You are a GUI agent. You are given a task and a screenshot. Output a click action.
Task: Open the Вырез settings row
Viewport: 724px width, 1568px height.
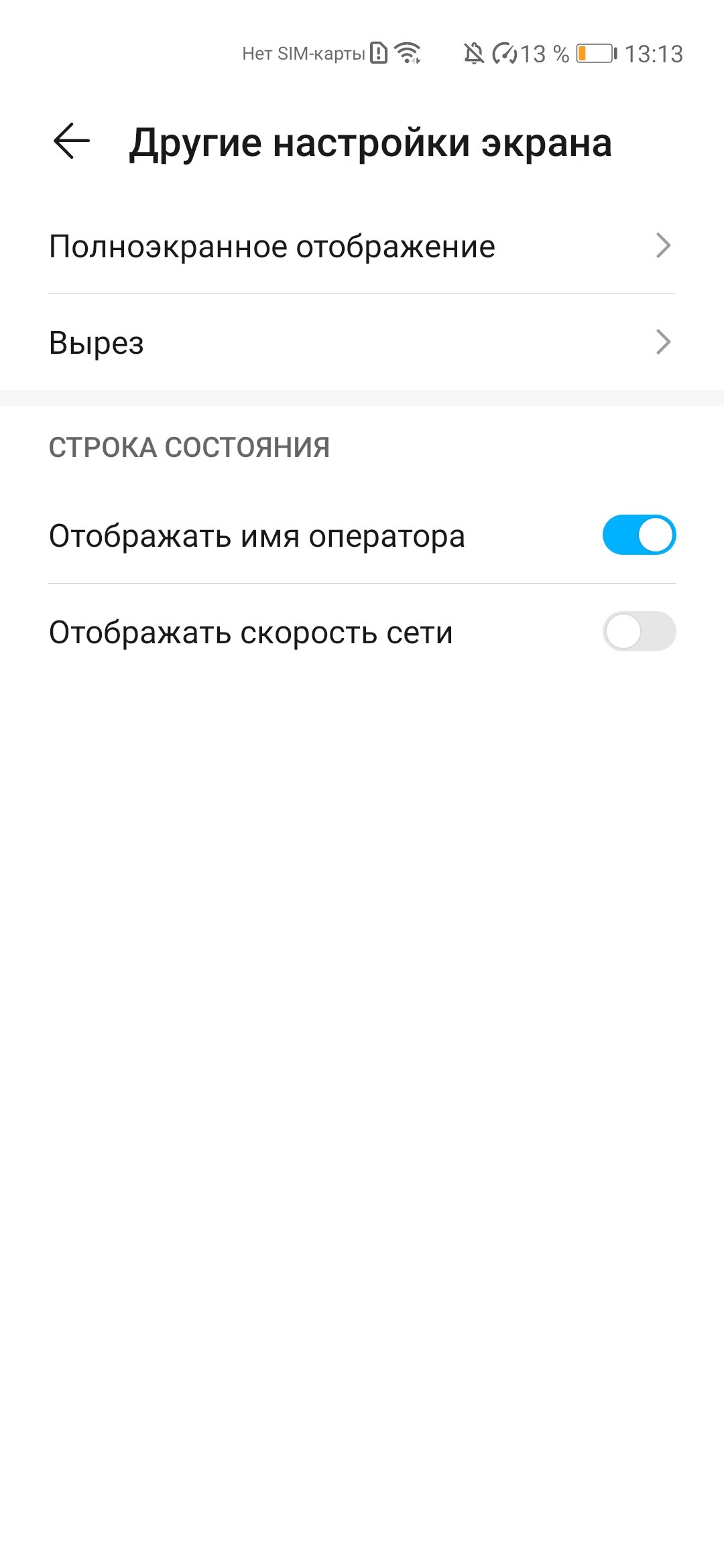(362, 342)
